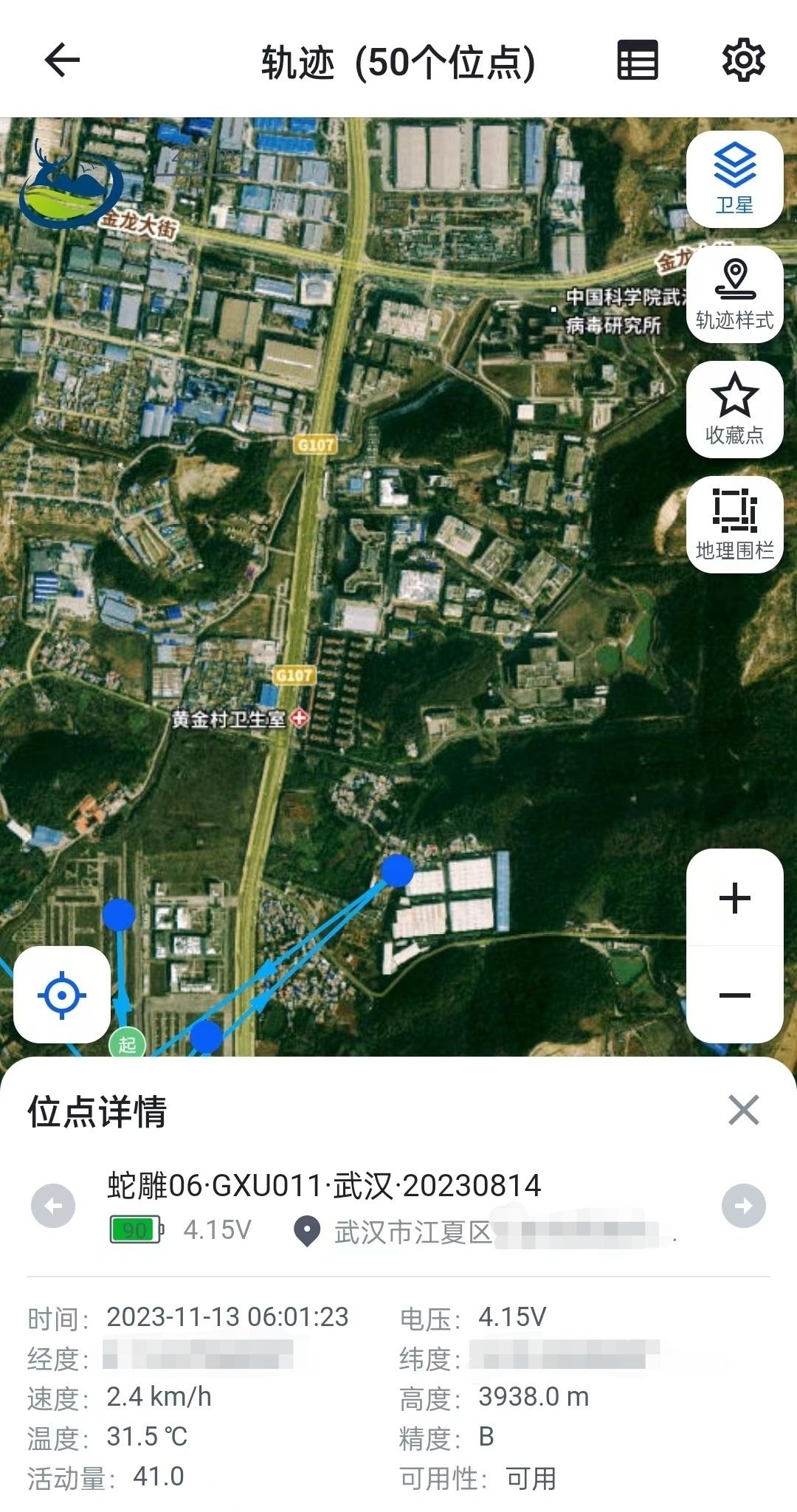Go to the next track point

(x=744, y=1206)
